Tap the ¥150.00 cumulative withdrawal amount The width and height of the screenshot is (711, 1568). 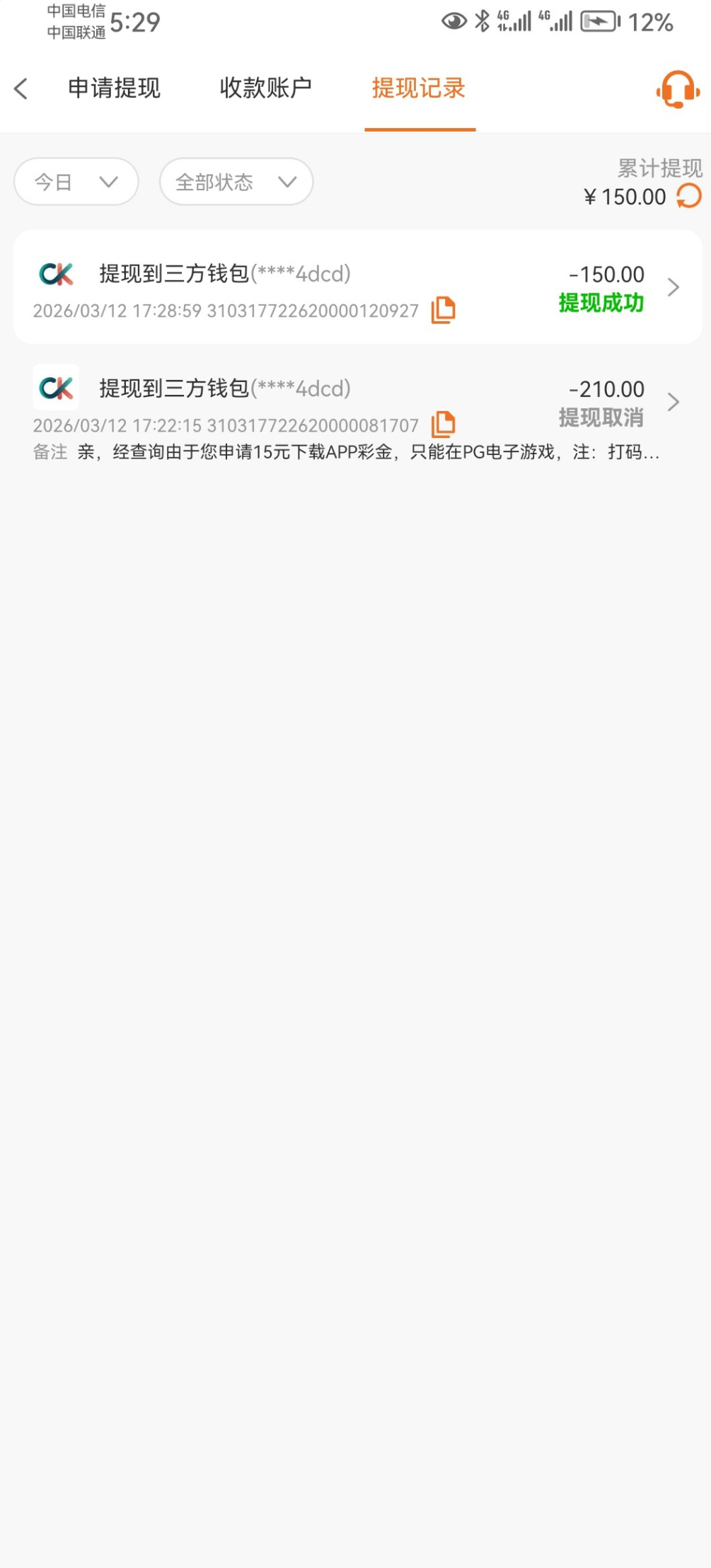pyautogui.click(x=625, y=197)
